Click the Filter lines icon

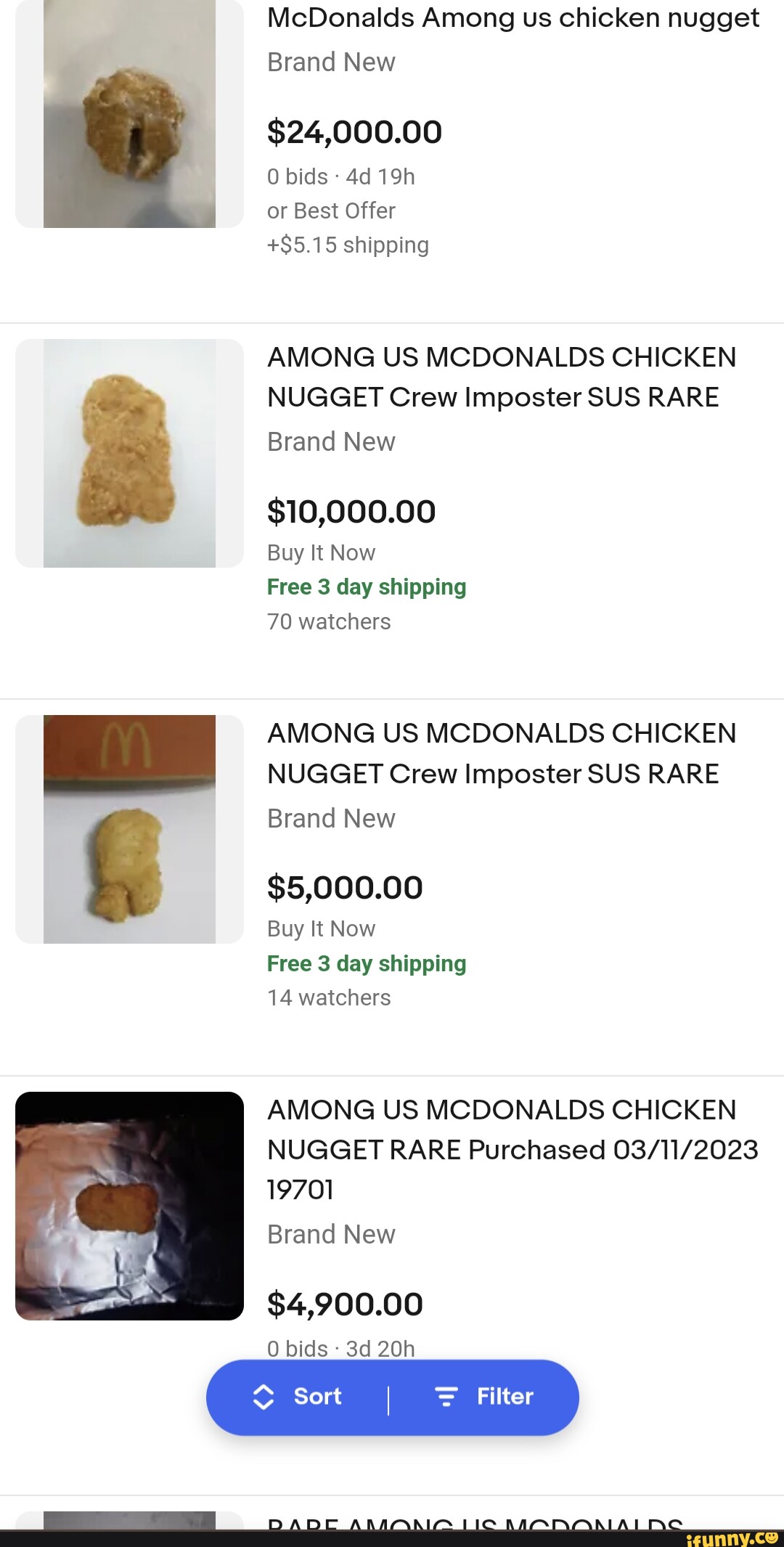click(x=446, y=1396)
